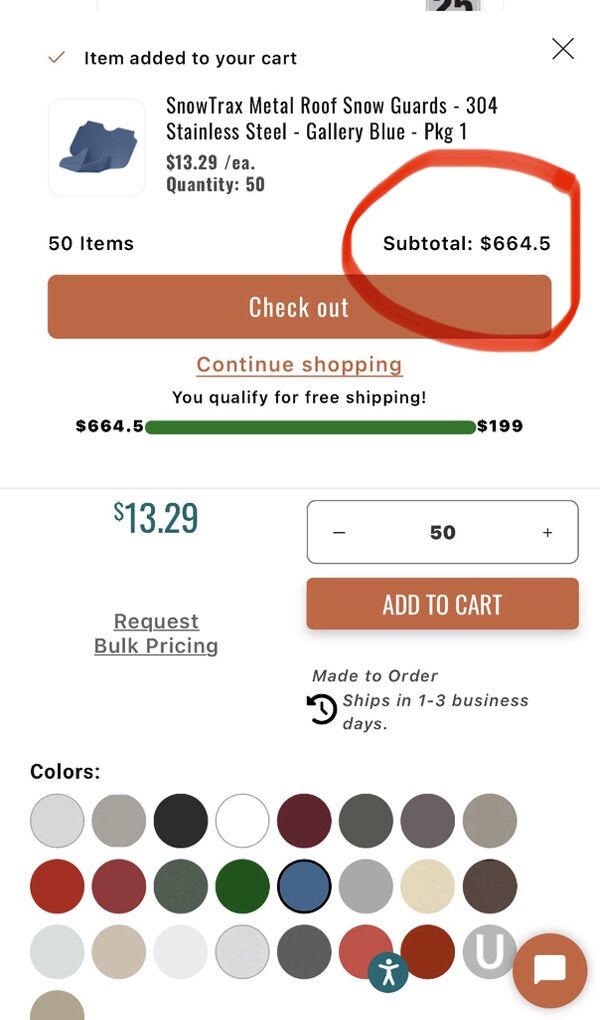Tap the Check out button
The image size is (600, 1020).
tap(299, 307)
